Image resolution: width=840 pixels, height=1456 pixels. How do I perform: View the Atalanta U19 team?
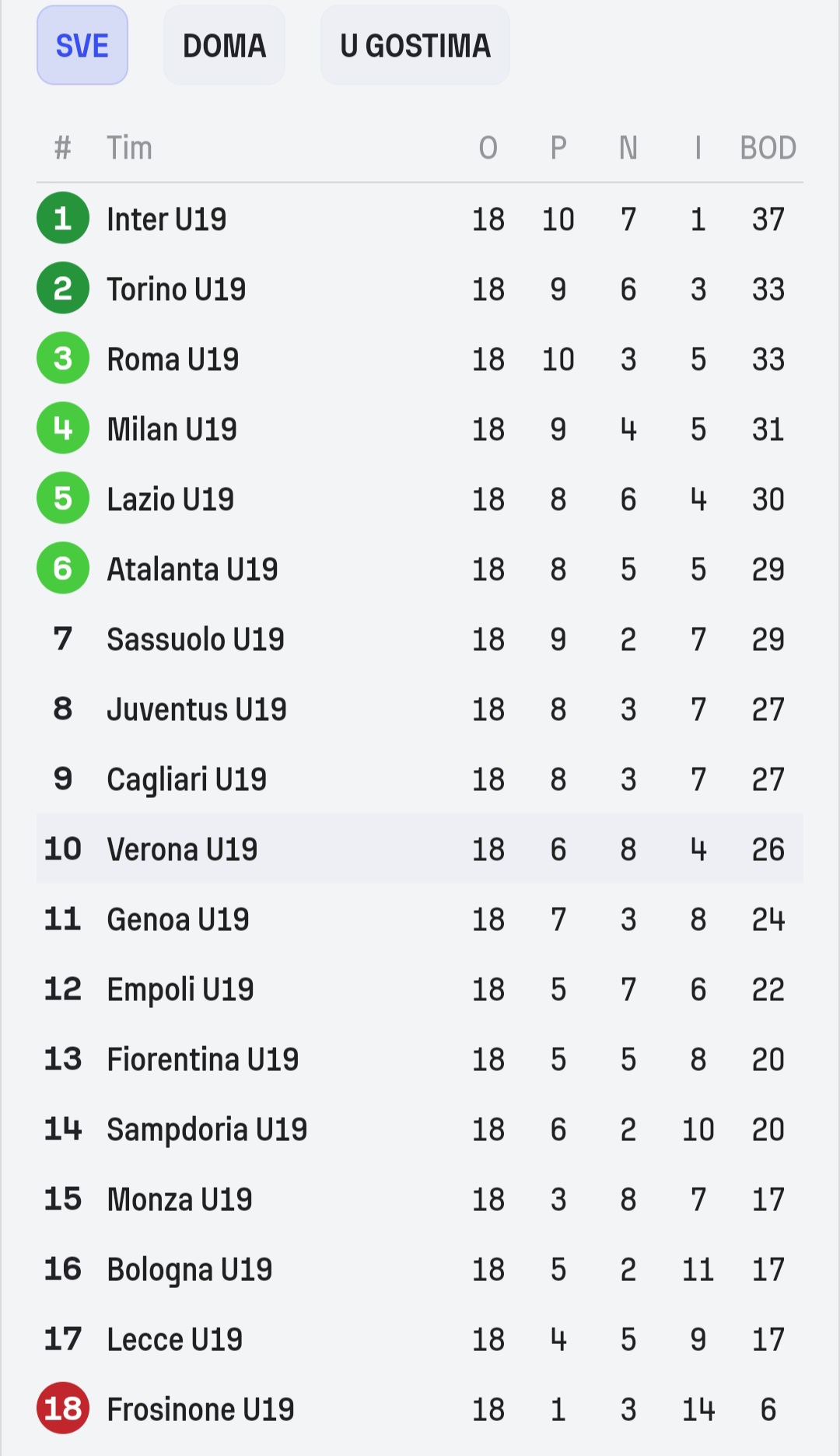pyautogui.click(x=420, y=569)
